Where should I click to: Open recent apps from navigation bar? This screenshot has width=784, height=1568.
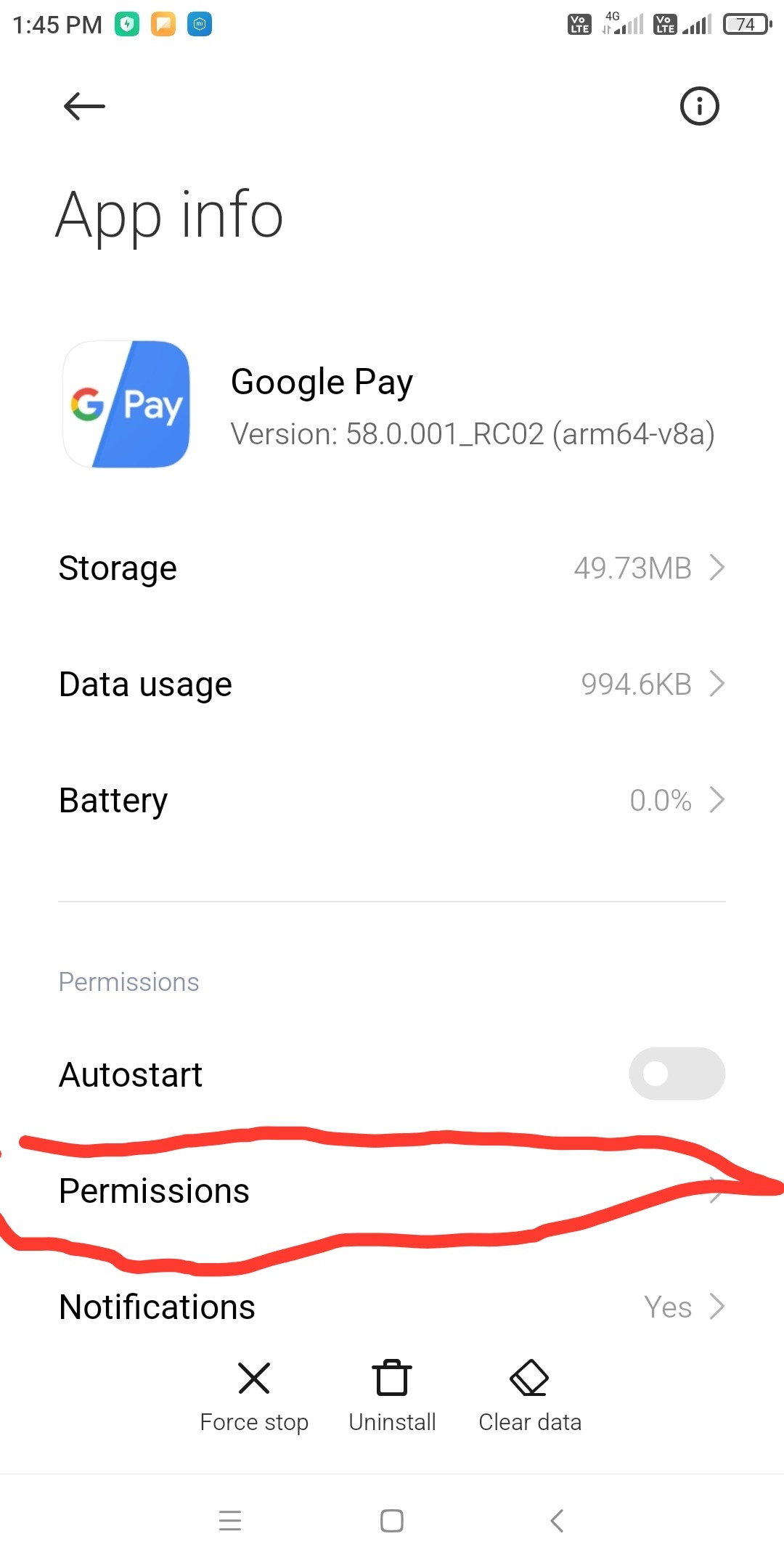click(230, 1520)
